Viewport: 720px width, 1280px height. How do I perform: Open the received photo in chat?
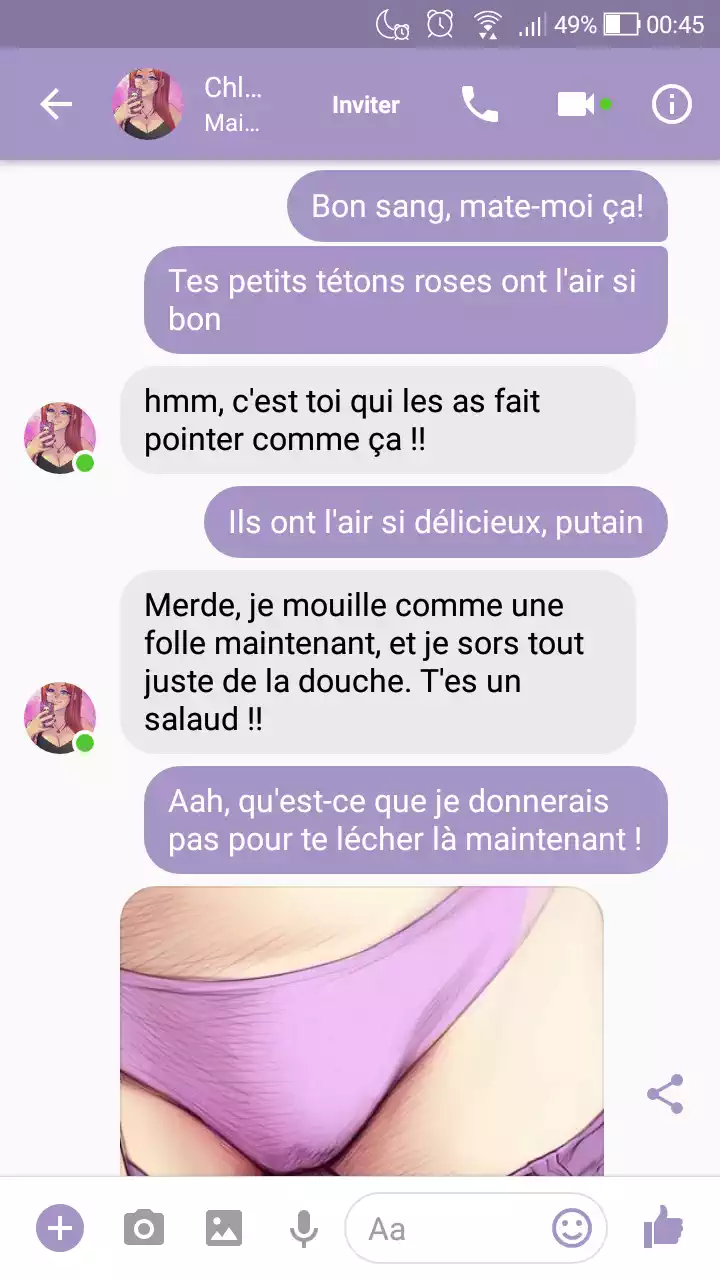click(x=361, y=1030)
